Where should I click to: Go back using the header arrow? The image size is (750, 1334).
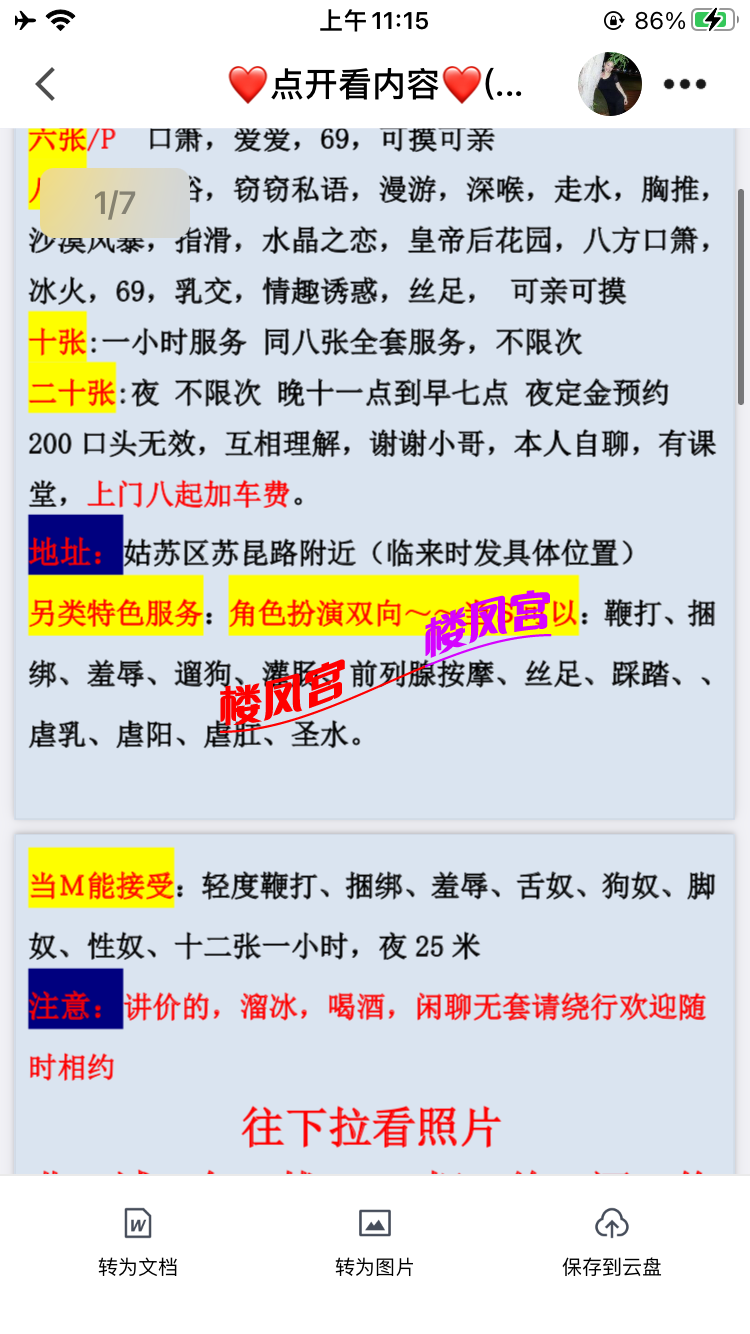coord(46,84)
